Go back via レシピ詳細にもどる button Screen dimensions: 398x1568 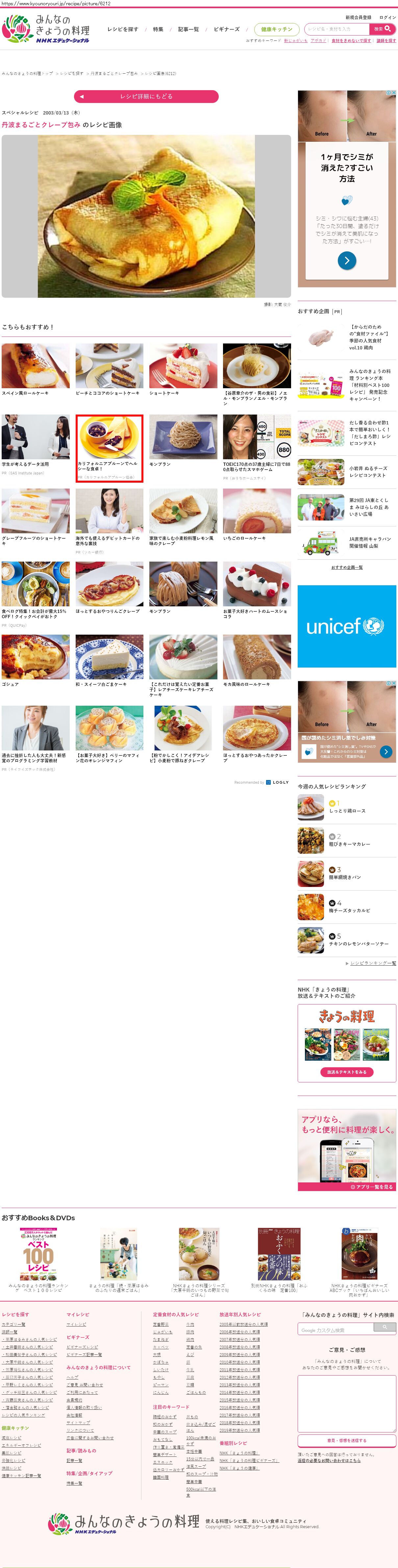pyautogui.click(x=146, y=96)
